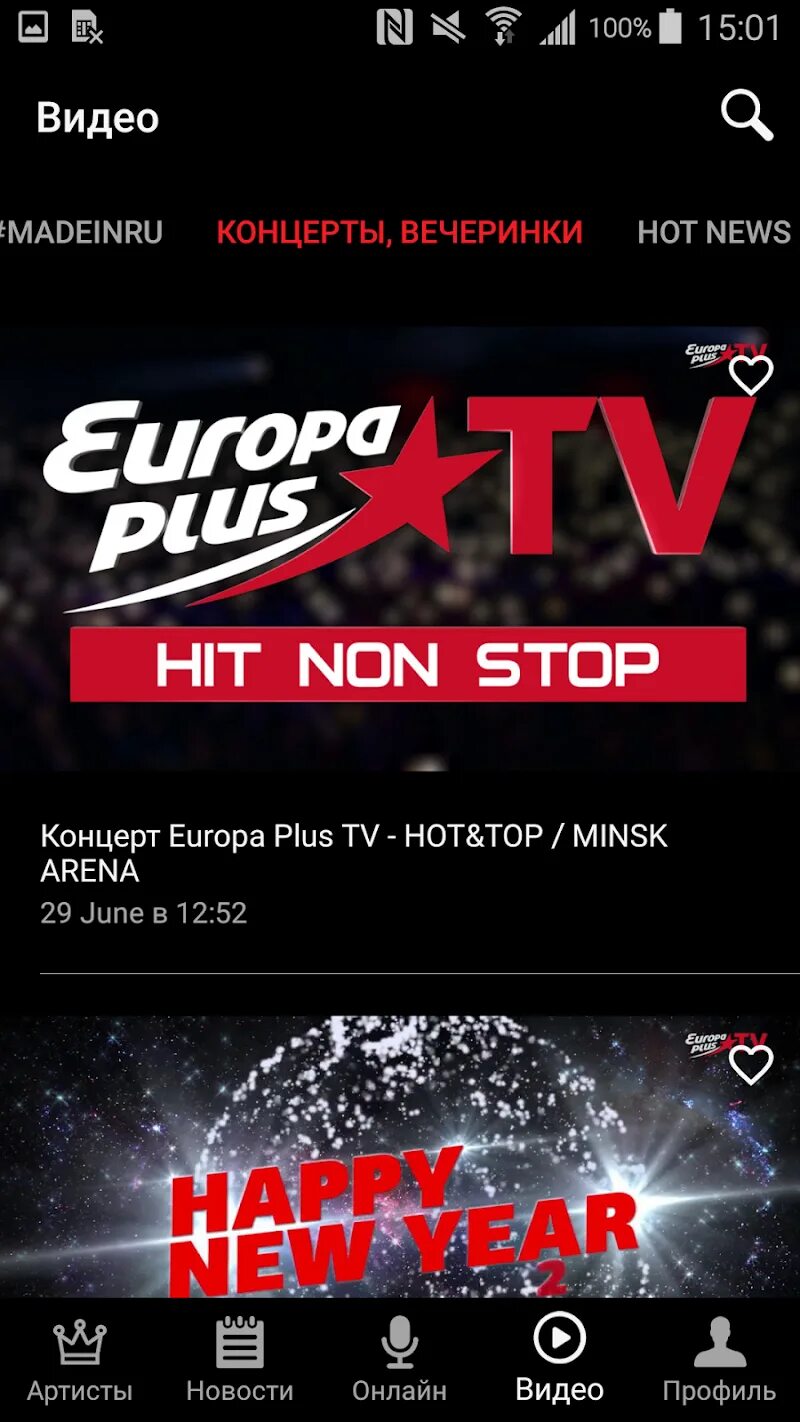The width and height of the screenshot is (800, 1422).
Task: Like the HOT&TOP Minsk Arena concert video
Action: point(750,375)
